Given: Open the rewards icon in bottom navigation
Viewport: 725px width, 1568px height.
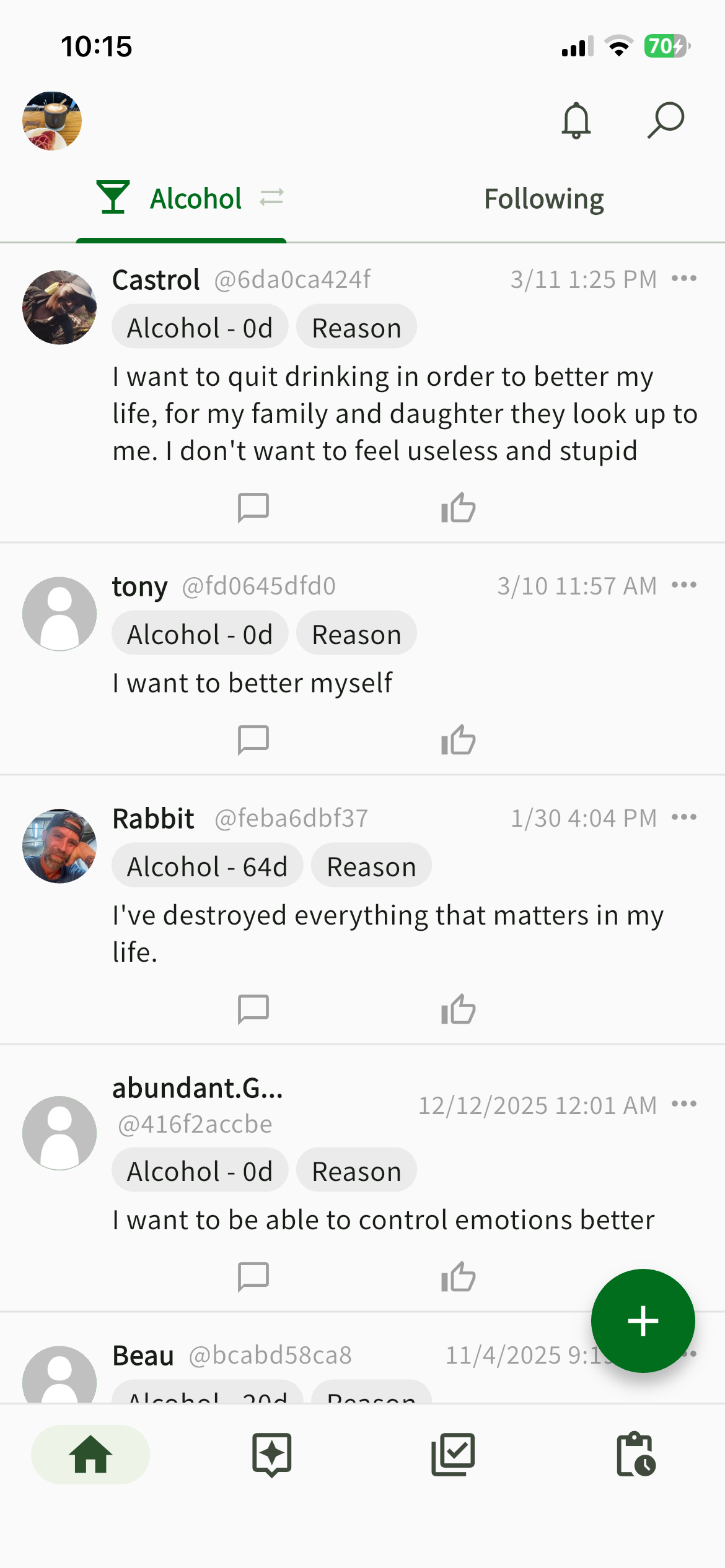Looking at the screenshot, I should click(271, 1454).
